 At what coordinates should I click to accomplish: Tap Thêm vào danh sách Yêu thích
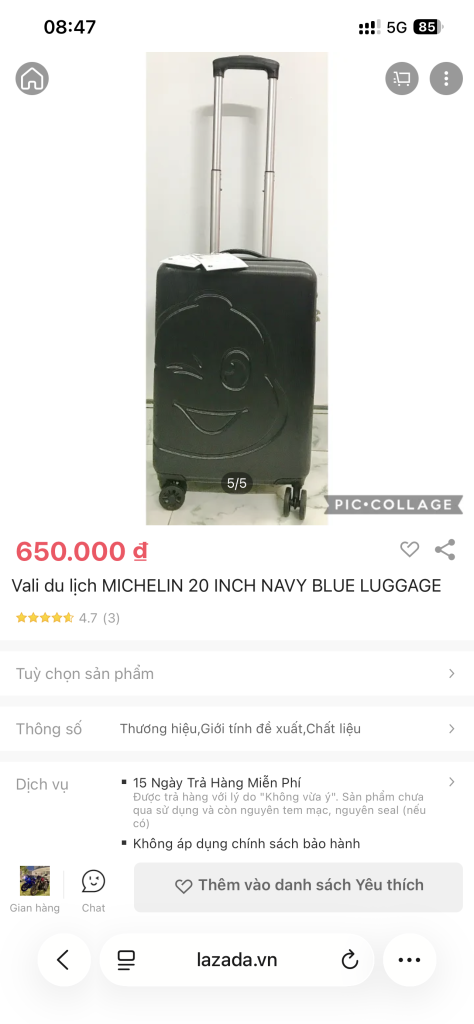pyautogui.click(x=298, y=886)
